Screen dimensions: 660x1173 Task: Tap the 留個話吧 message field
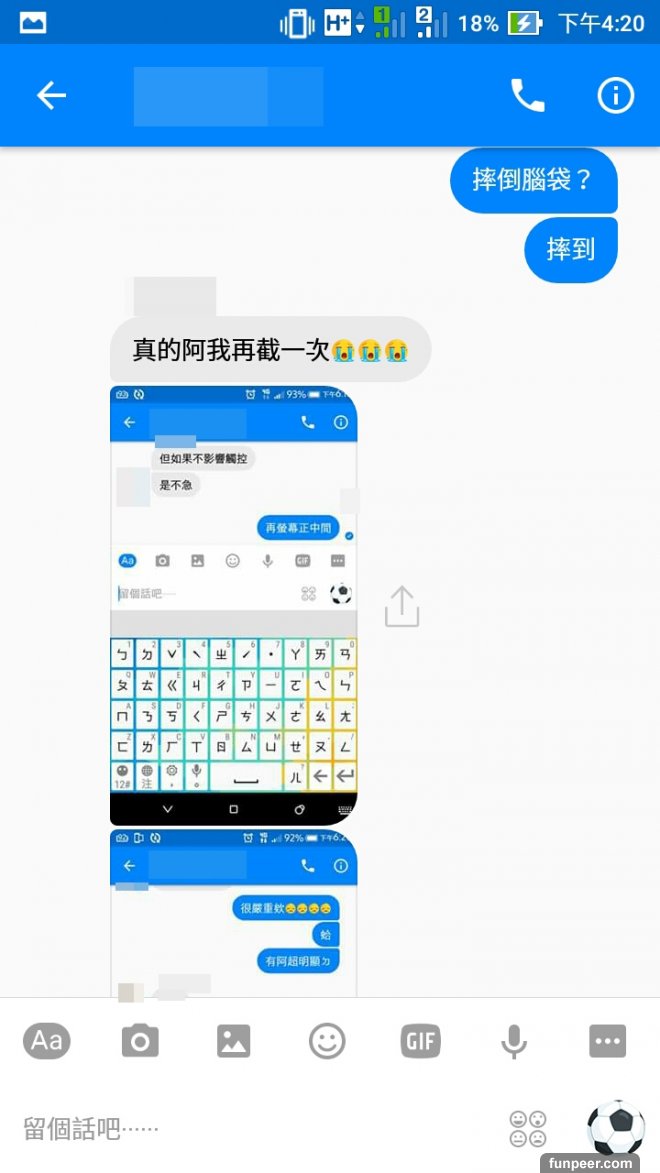pyautogui.click(x=250, y=1129)
